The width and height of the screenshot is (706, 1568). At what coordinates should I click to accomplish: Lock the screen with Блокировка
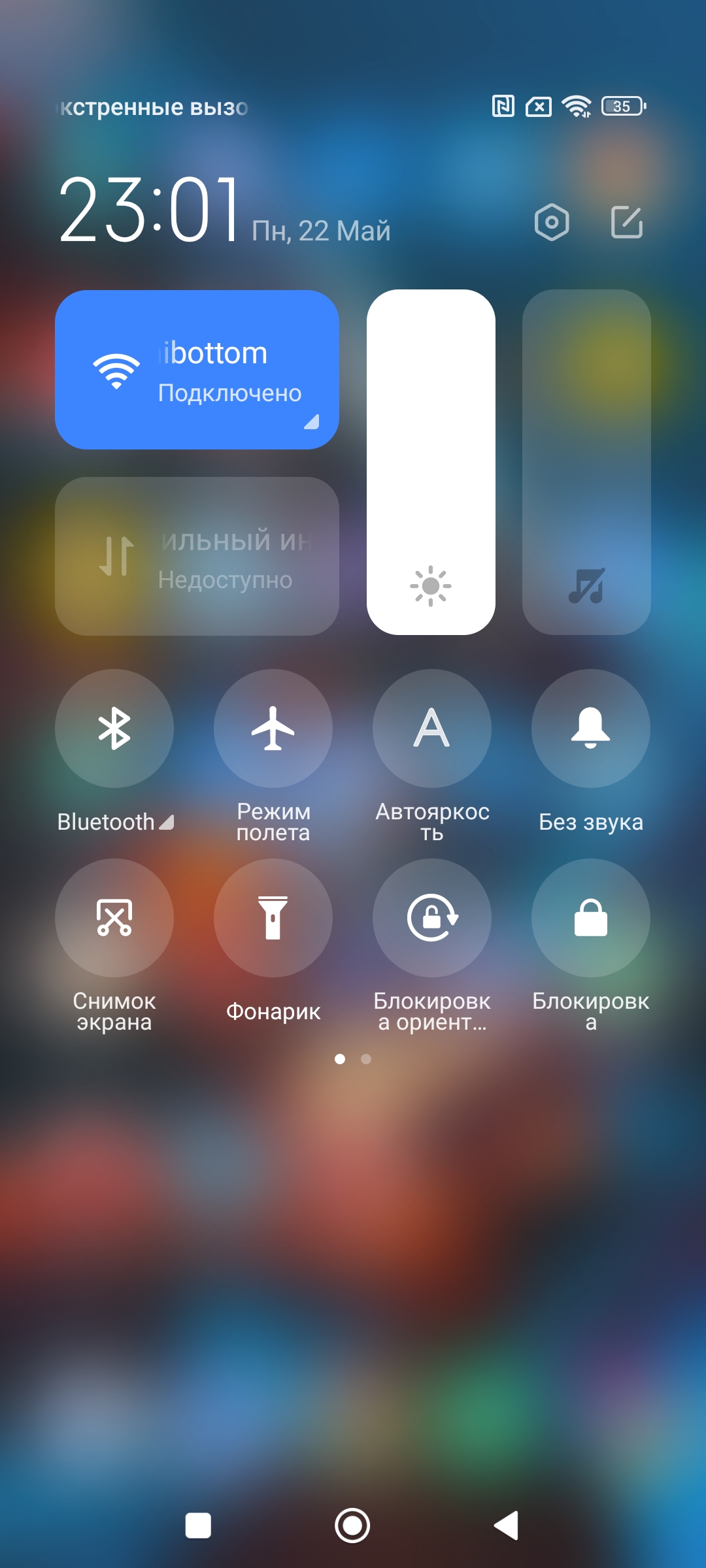tap(591, 918)
